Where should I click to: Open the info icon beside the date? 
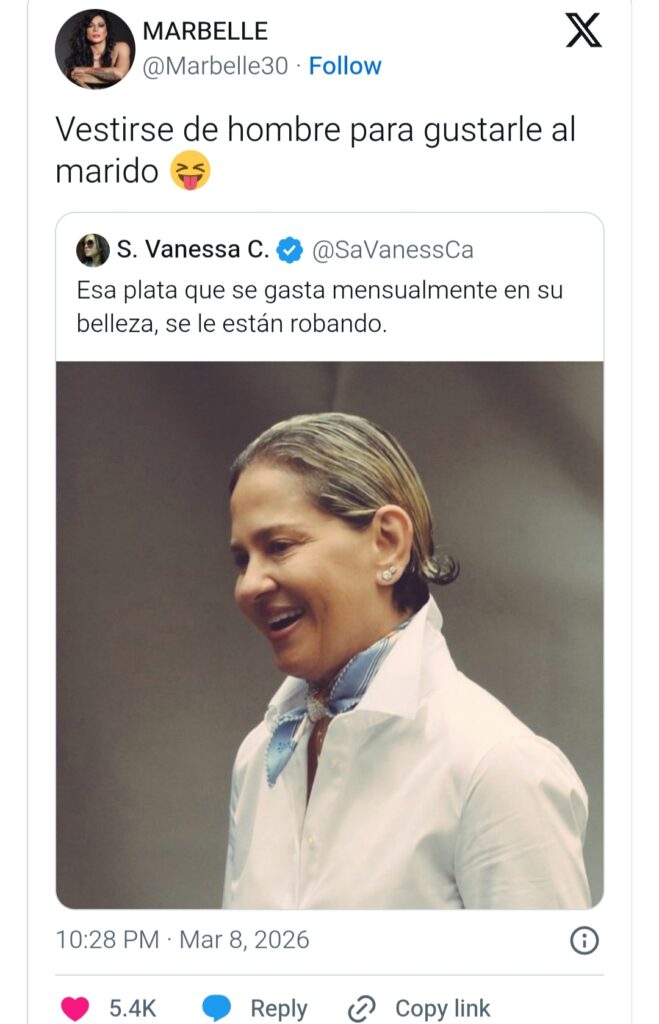[584, 940]
